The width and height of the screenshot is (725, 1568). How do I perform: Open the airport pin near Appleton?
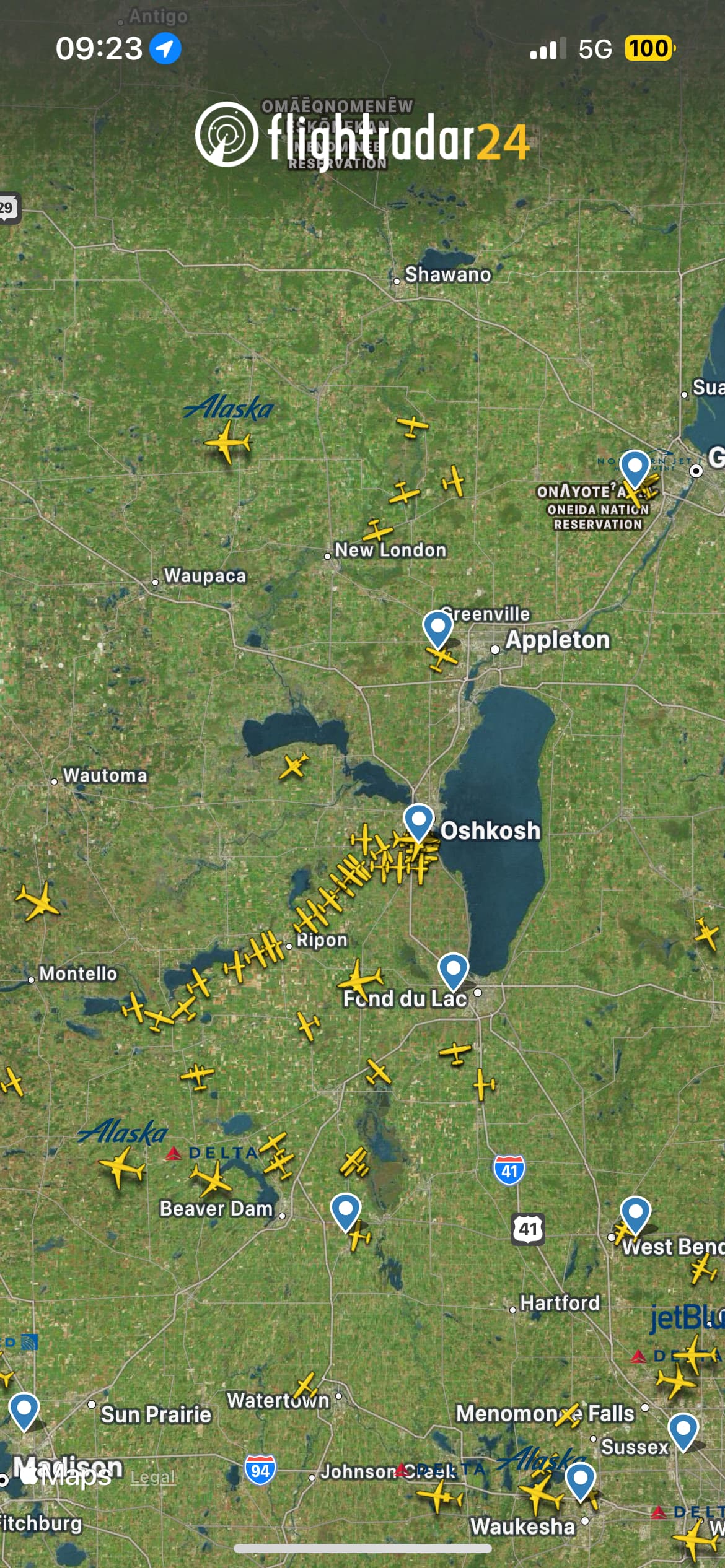tap(437, 627)
